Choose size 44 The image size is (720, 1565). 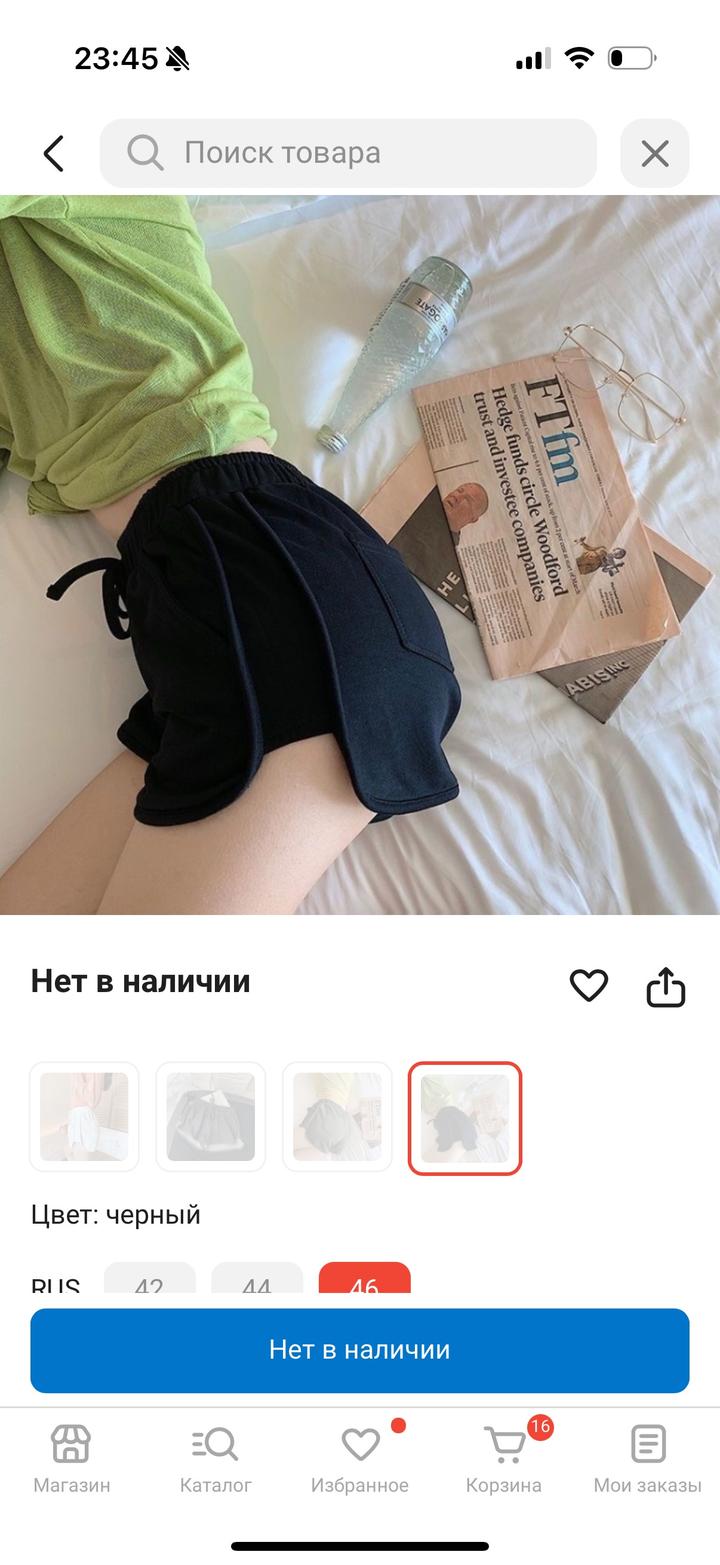257,1281
